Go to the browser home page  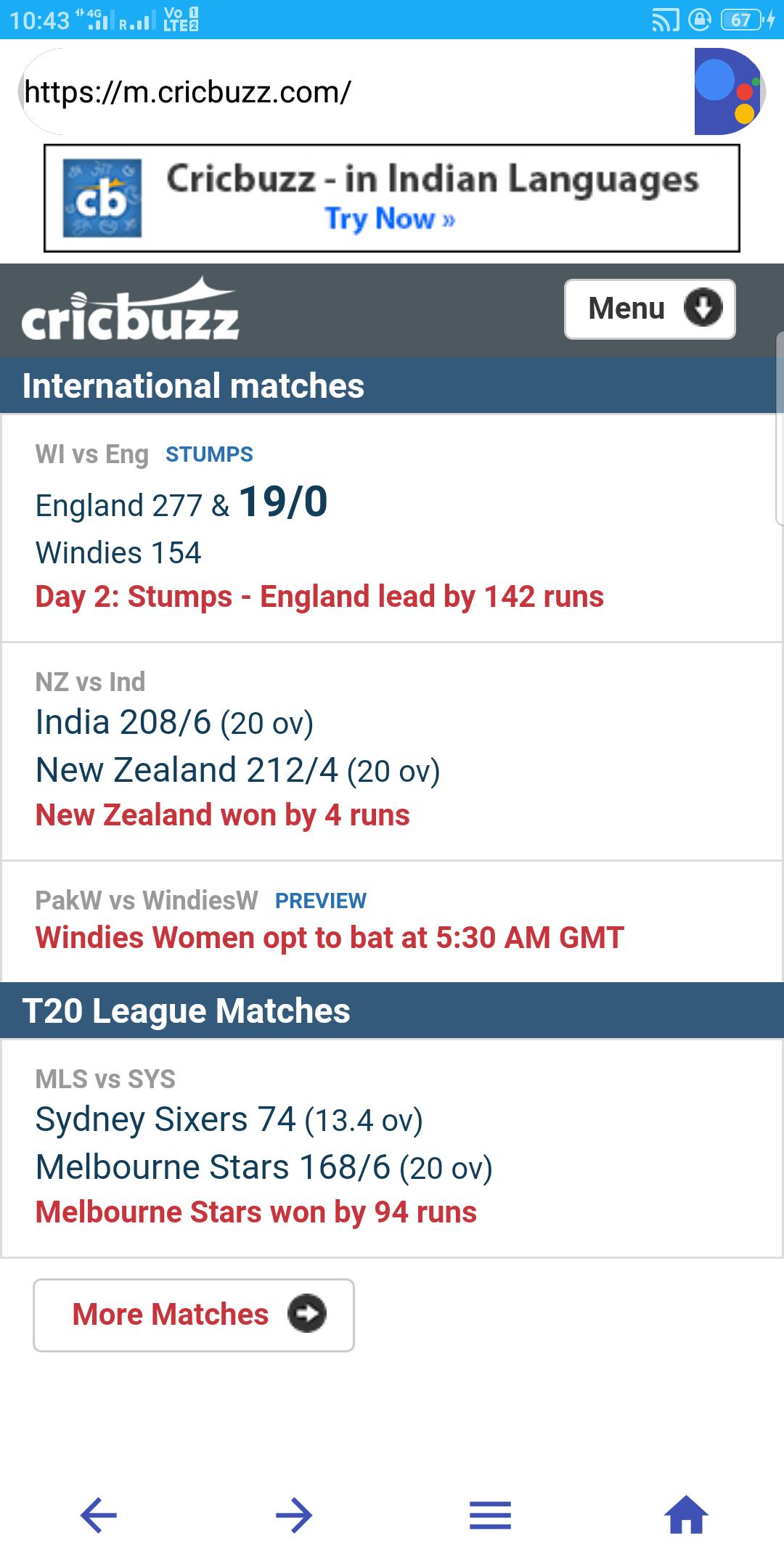(x=686, y=1516)
